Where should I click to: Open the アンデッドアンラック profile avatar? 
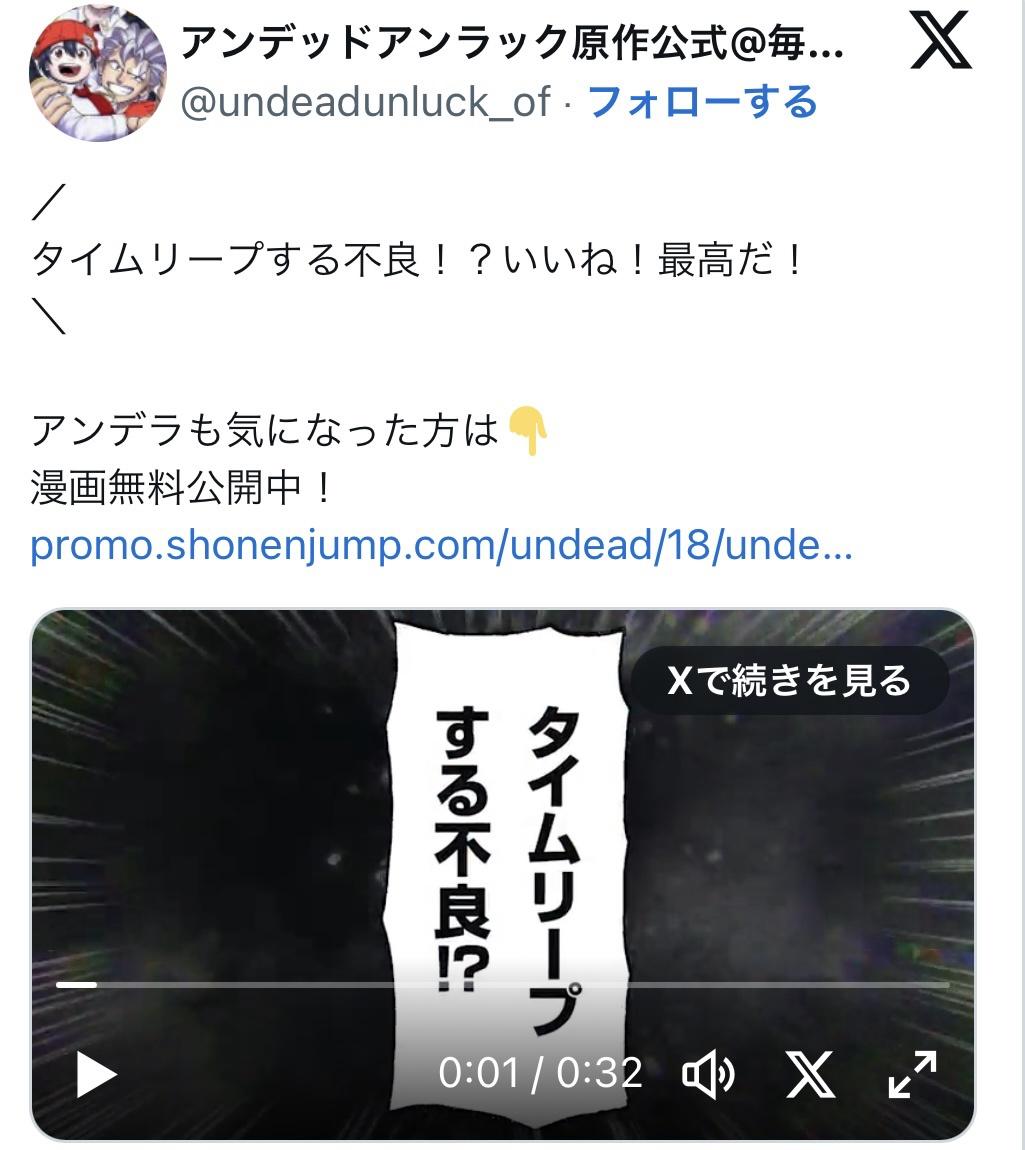(x=98, y=72)
